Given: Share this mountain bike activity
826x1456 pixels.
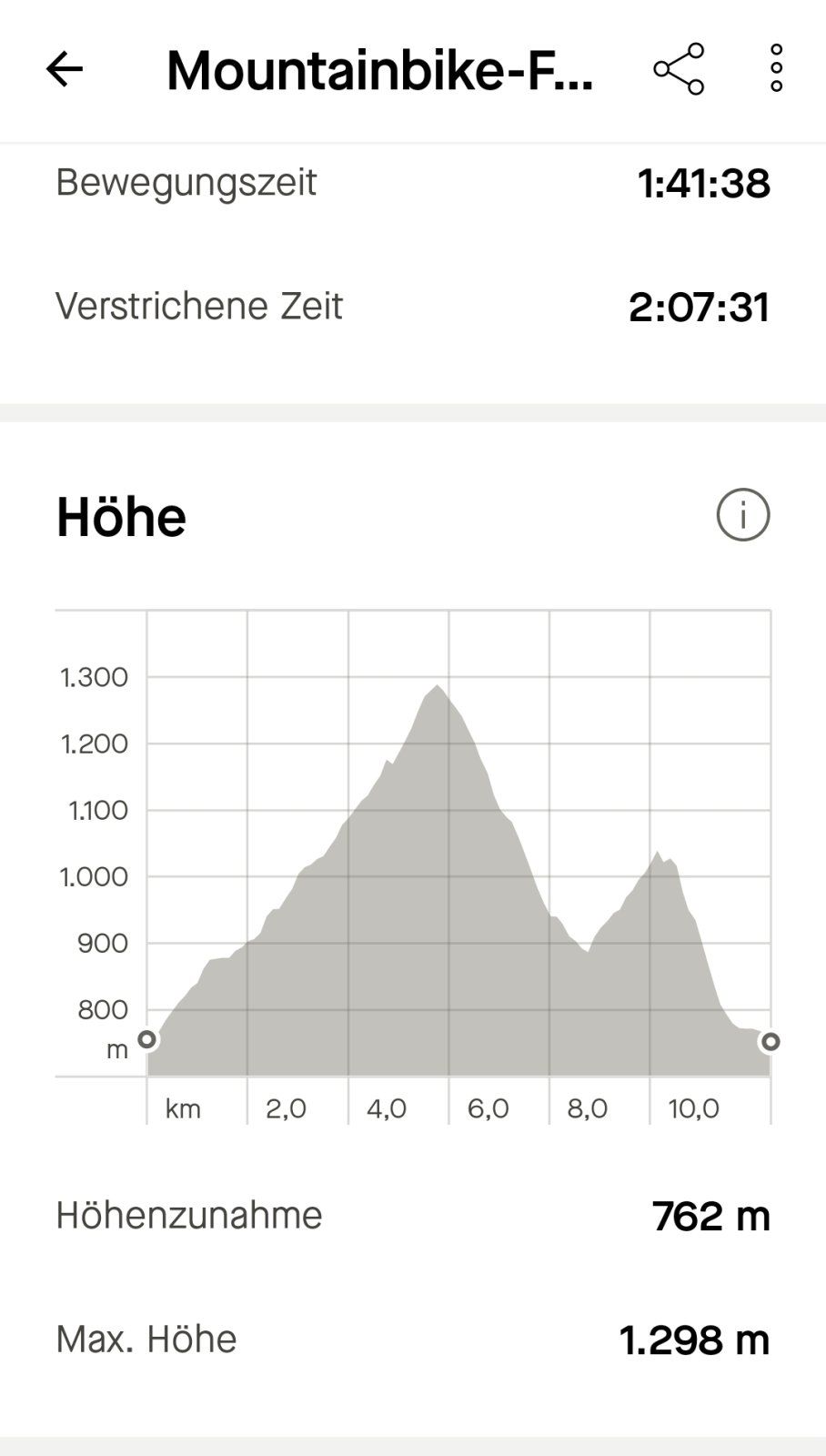Looking at the screenshot, I should [x=679, y=69].
